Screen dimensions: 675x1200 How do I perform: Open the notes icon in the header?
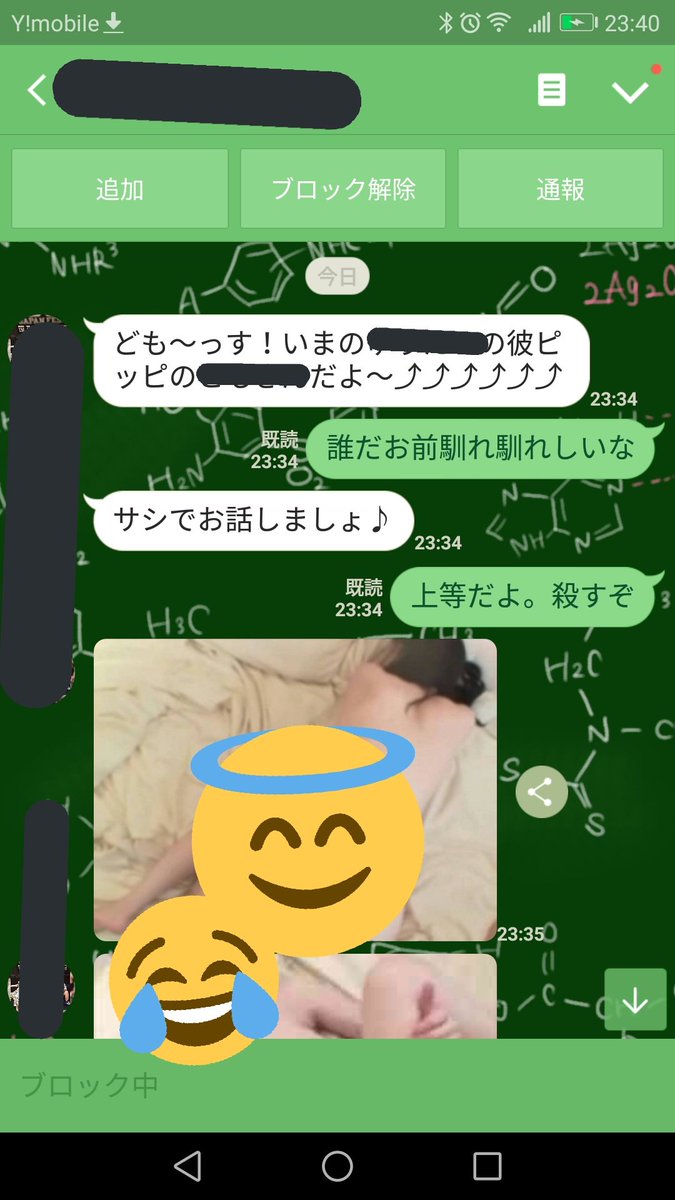pyautogui.click(x=551, y=91)
